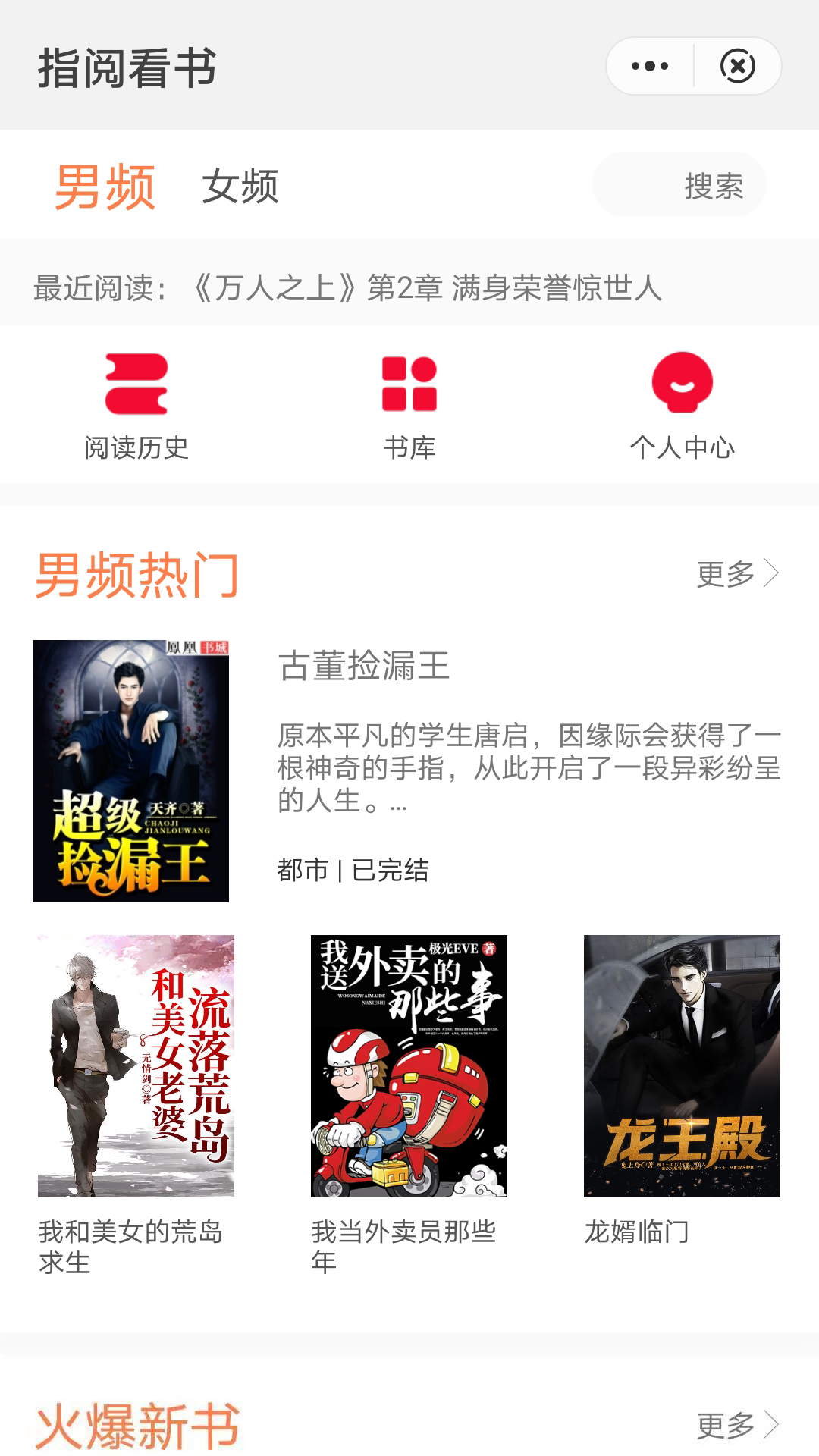Switch to the 女频 tab
The height and width of the screenshot is (1456, 819).
point(240,186)
